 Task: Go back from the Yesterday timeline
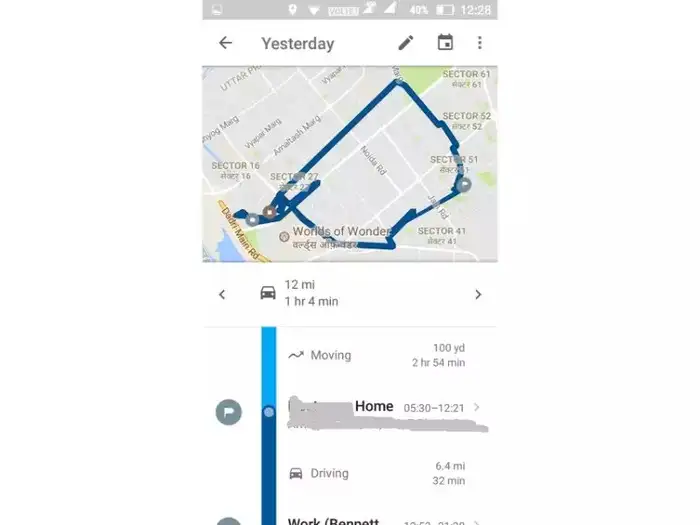[x=225, y=43]
